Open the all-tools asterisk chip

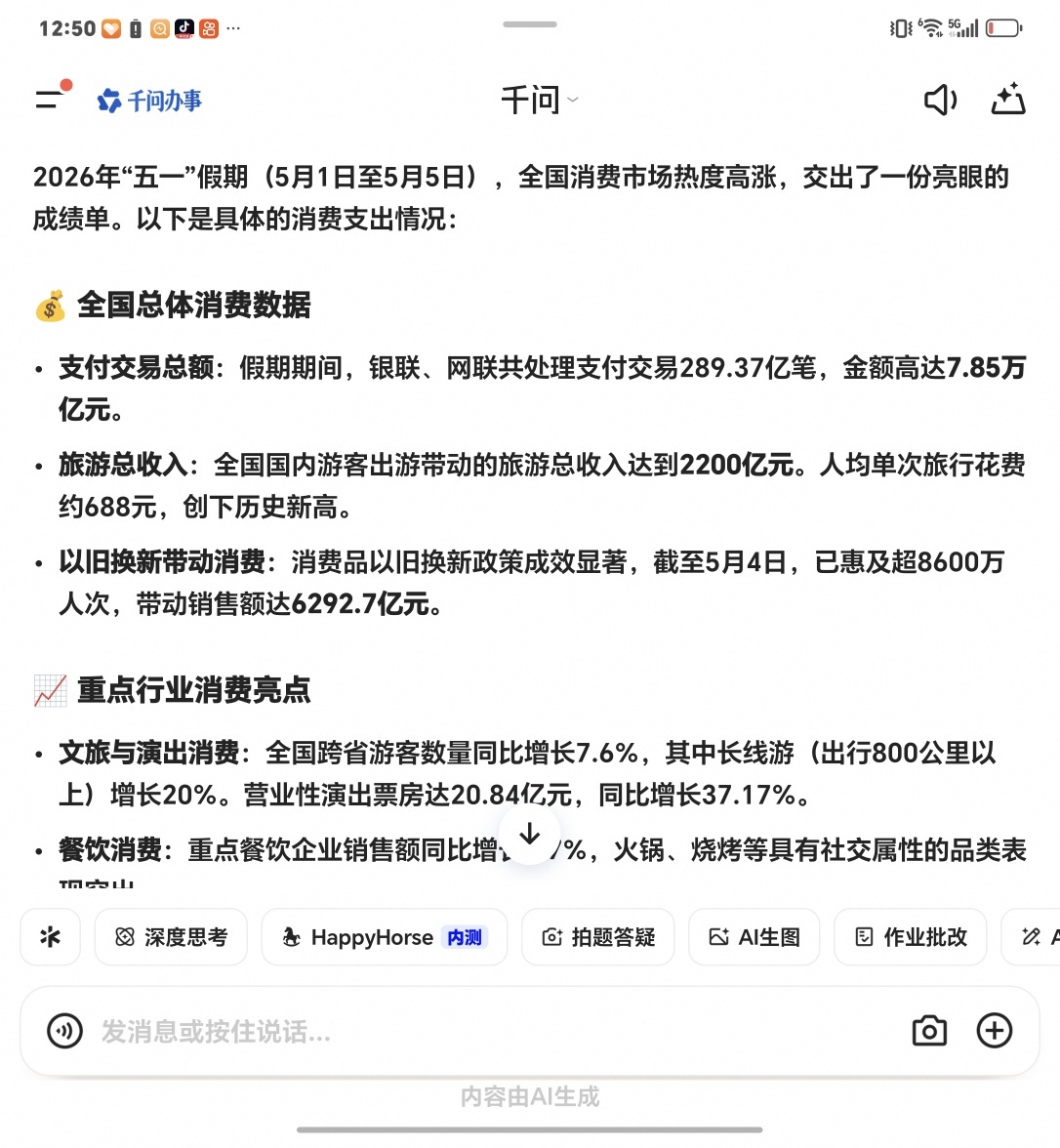(51, 936)
